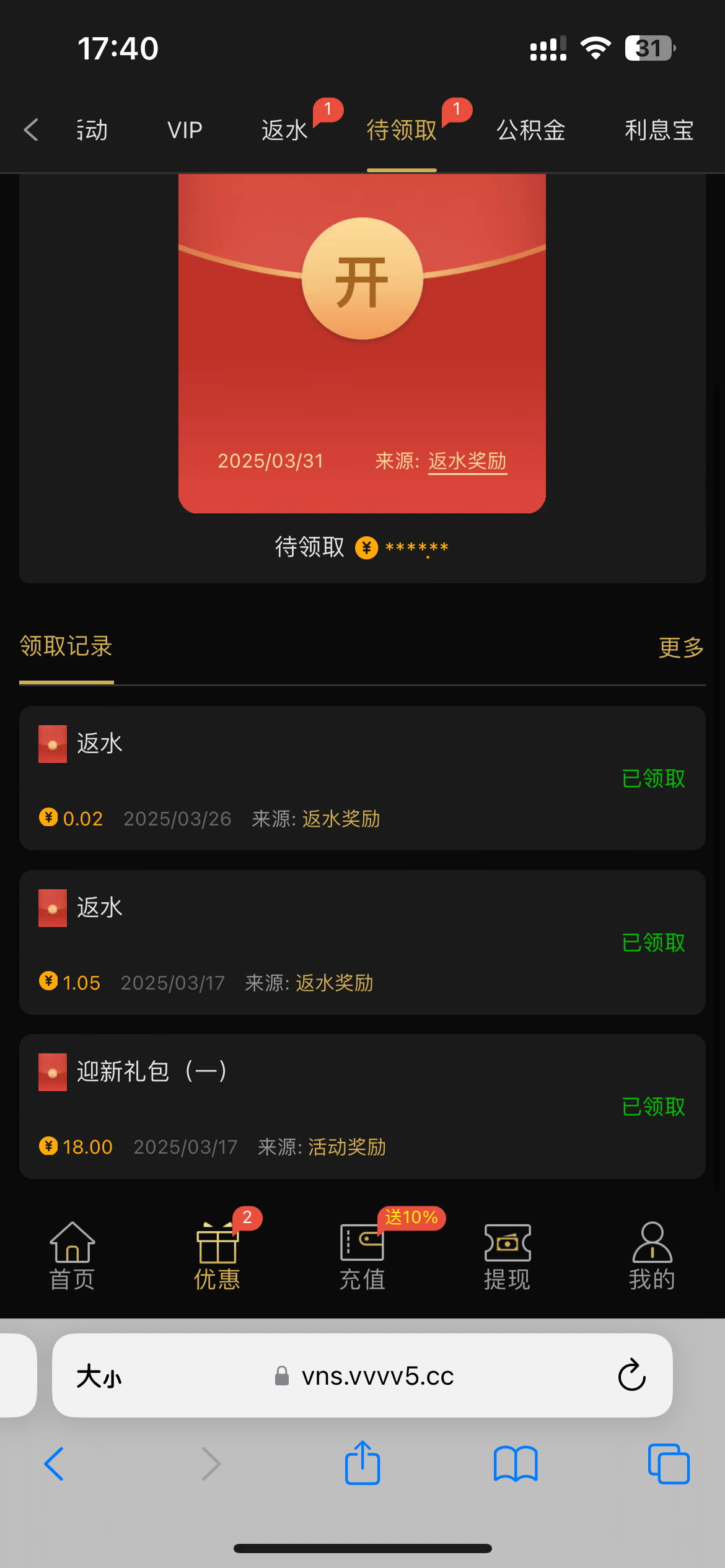Tap 更多 to view more records
Screen dimensions: 725x1568
[680, 648]
